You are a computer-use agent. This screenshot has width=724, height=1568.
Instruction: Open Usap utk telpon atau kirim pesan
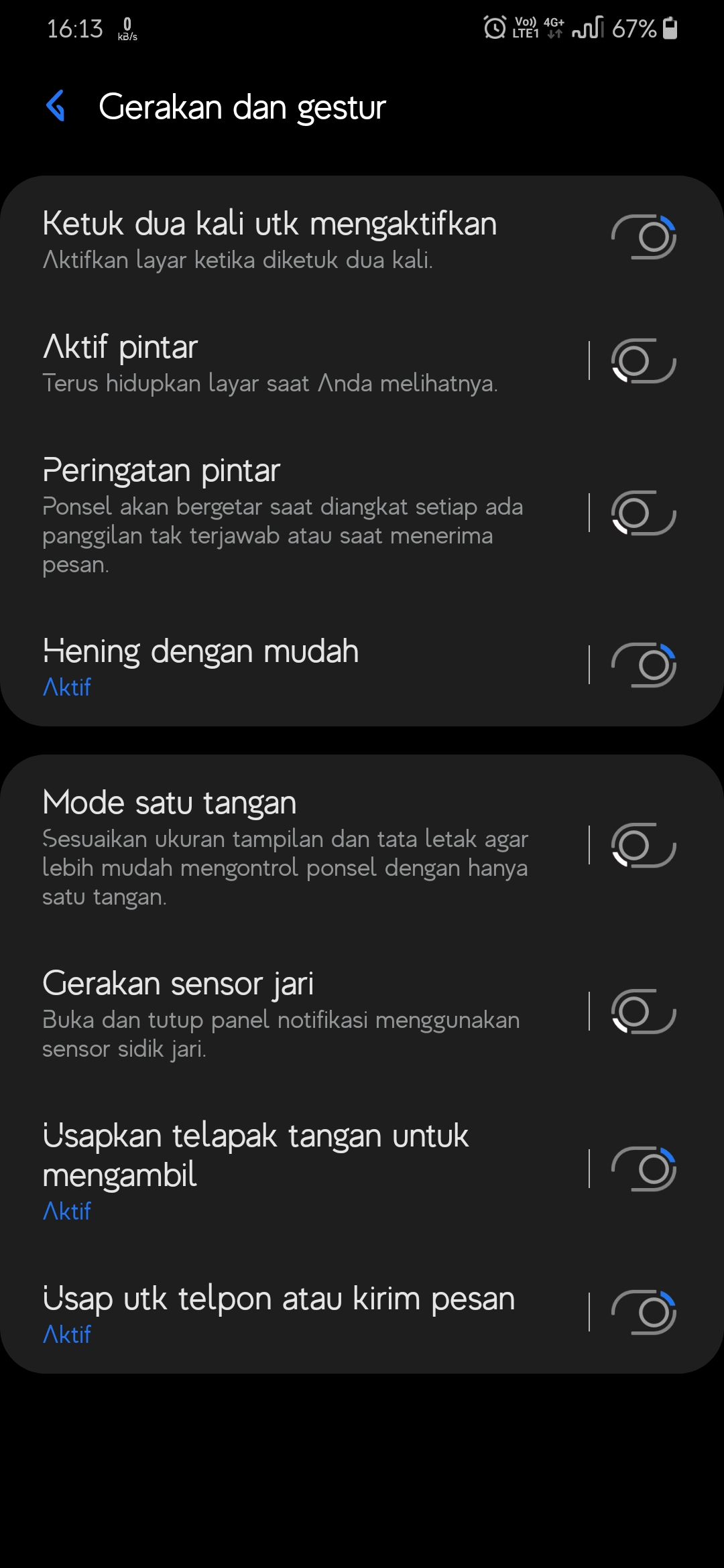(294, 1313)
